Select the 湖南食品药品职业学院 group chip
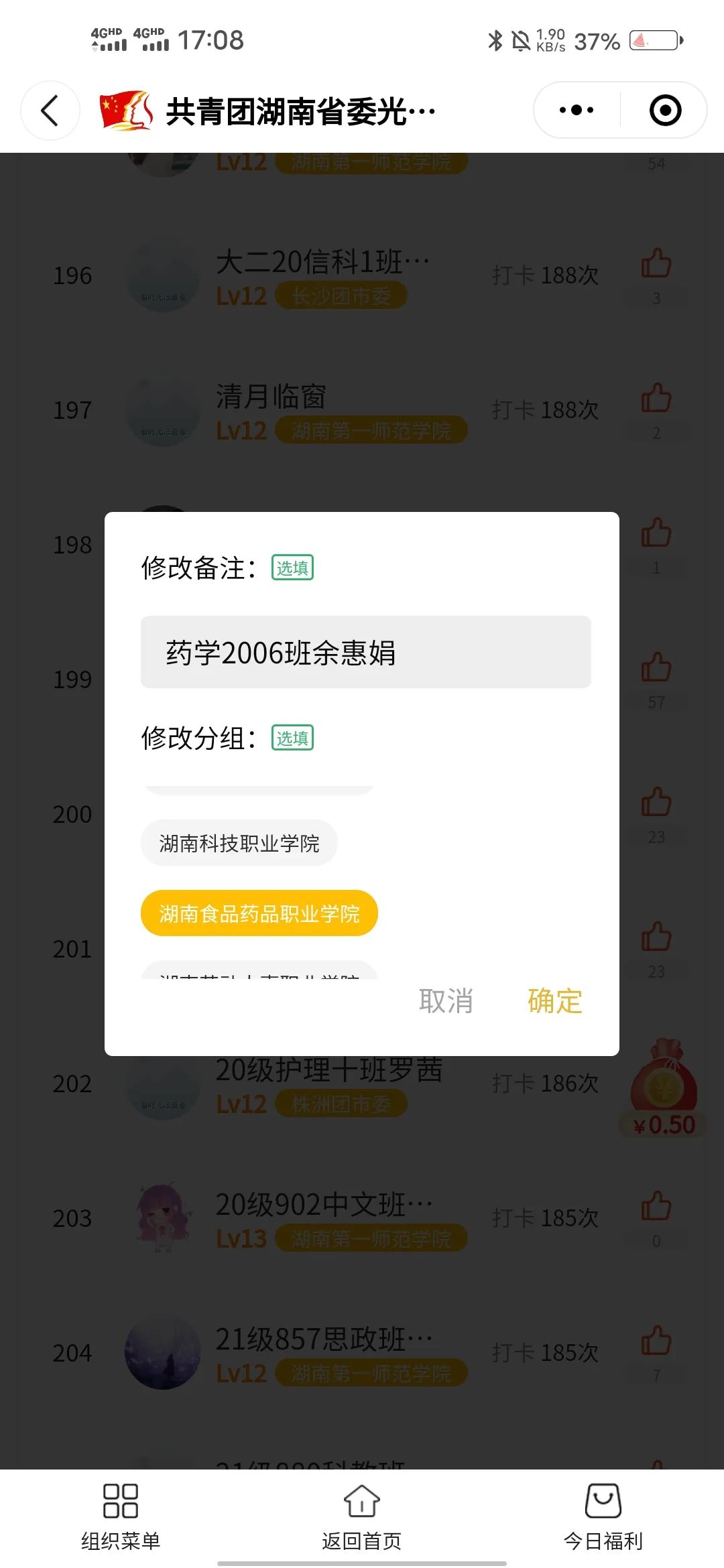 pos(259,913)
